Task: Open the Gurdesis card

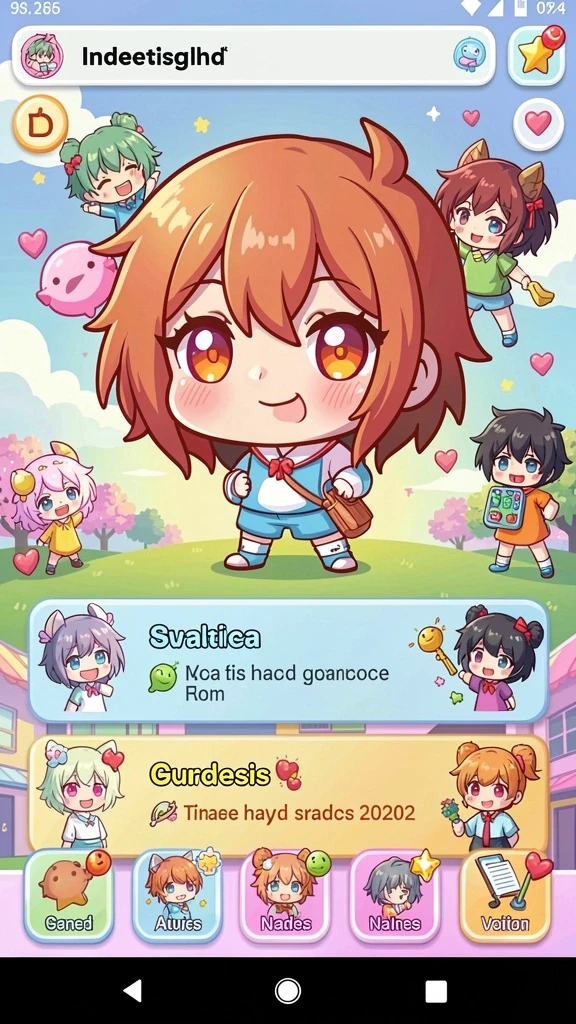Action: [288, 795]
